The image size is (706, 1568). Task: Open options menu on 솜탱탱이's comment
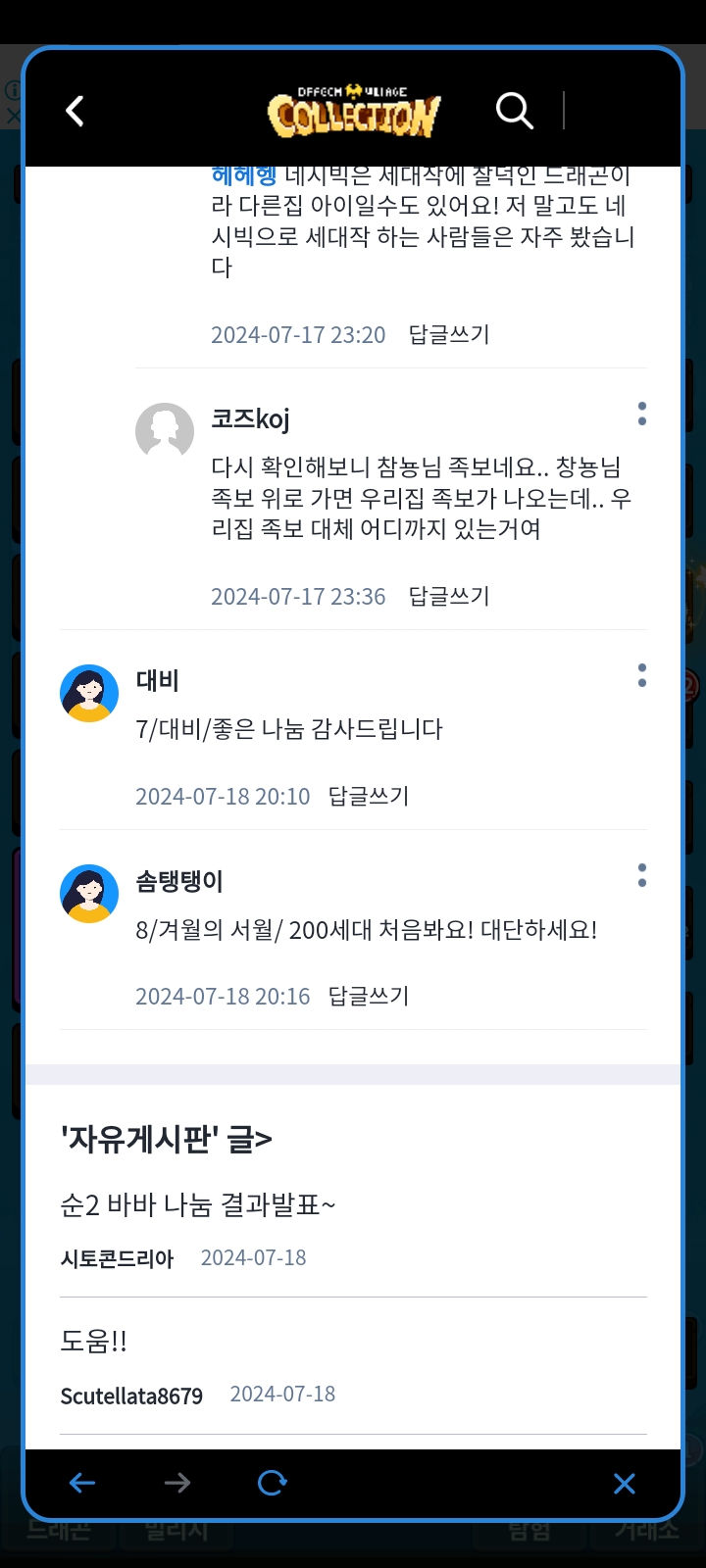coord(642,875)
